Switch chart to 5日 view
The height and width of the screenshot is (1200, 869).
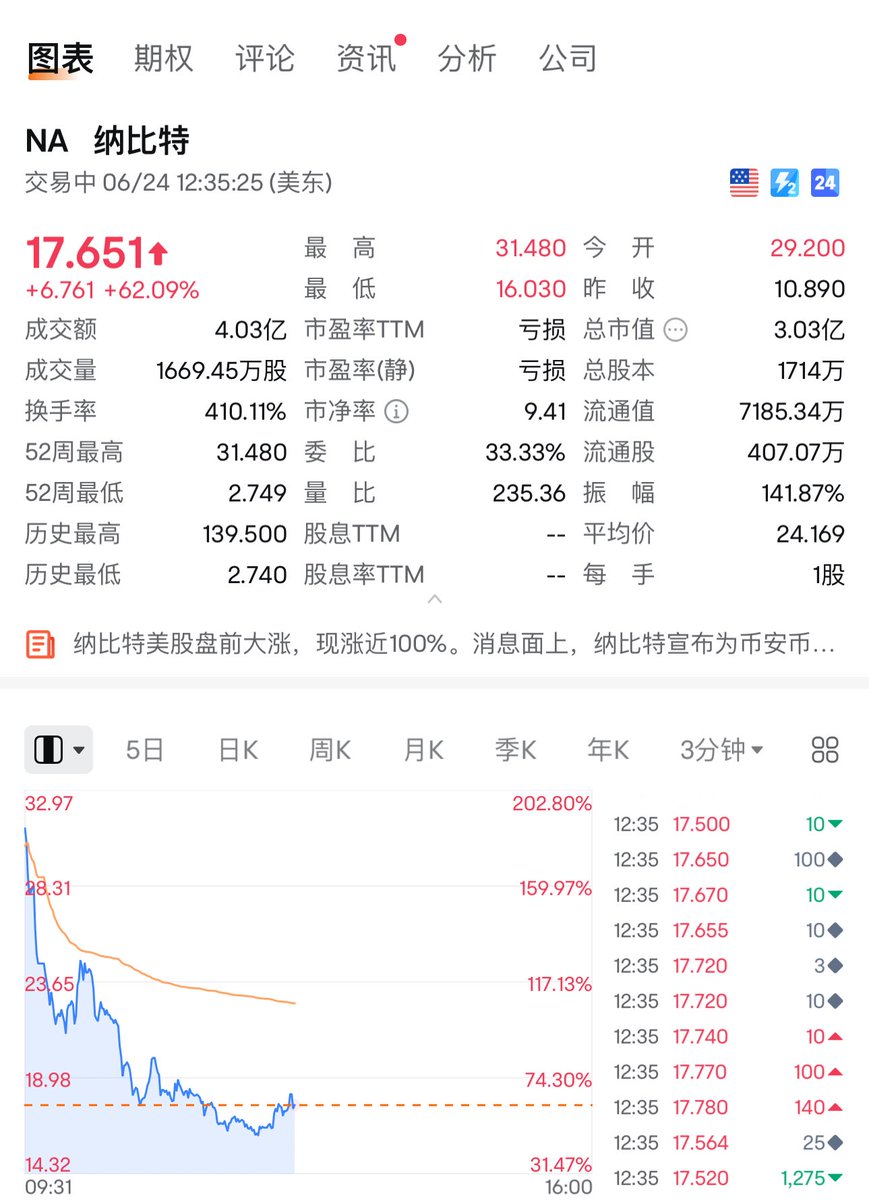click(x=145, y=750)
